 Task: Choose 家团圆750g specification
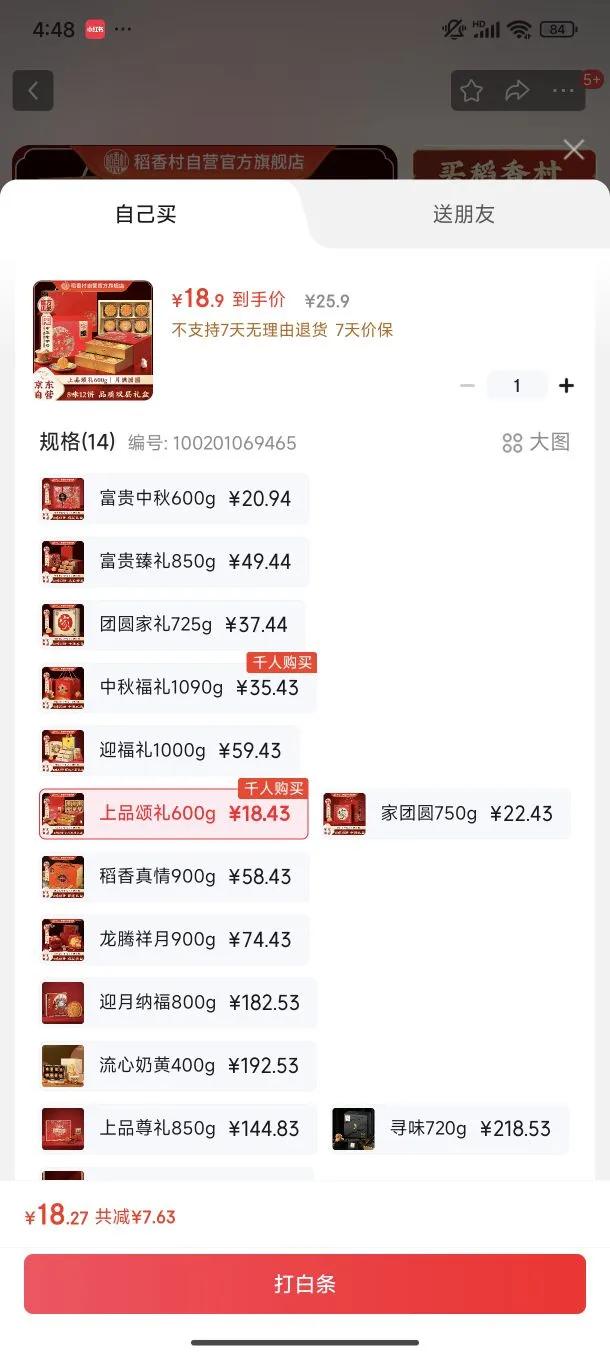446,813
